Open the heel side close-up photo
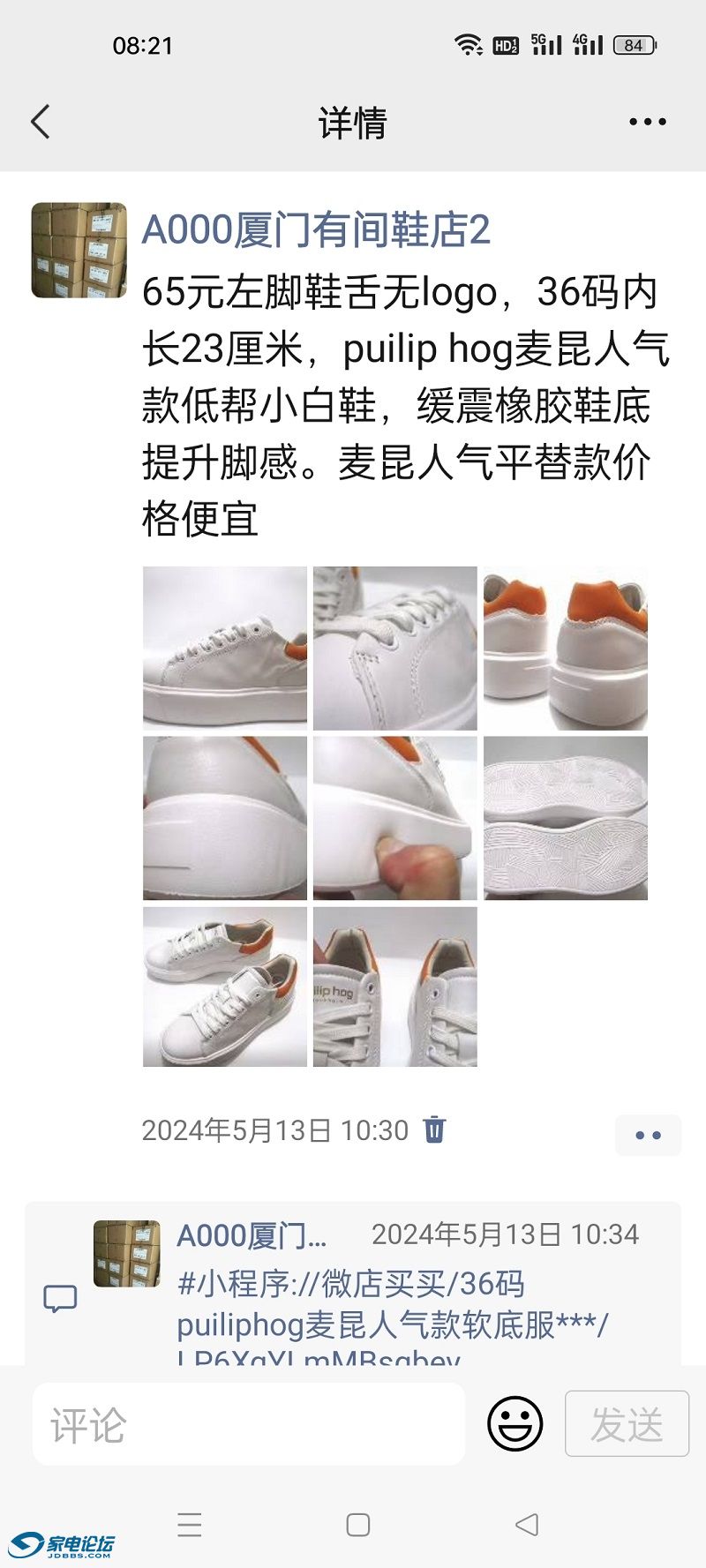This screenshot has width=706, height=1568. 225,818
